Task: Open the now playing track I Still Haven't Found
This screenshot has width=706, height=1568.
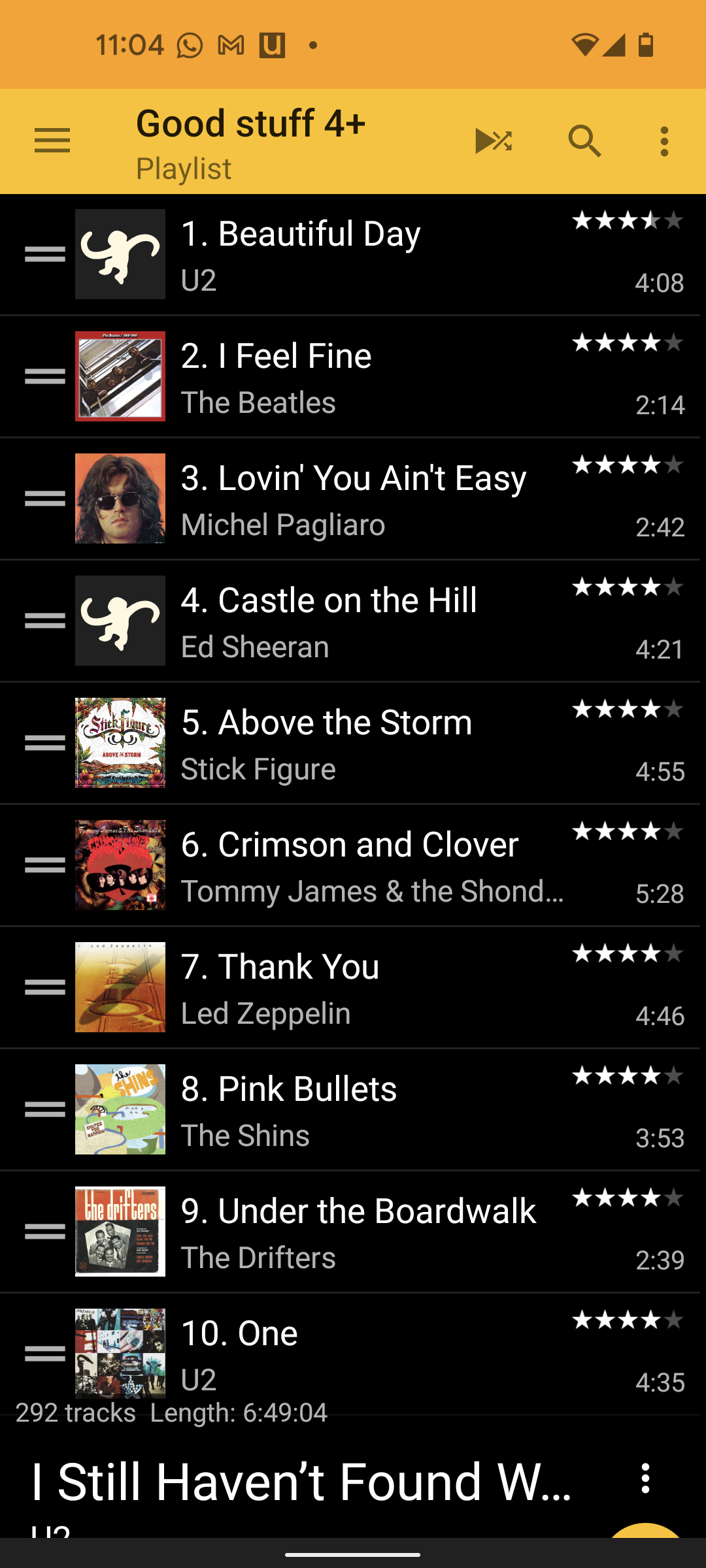Action: pyautogui.click(x=301, y=1482)
